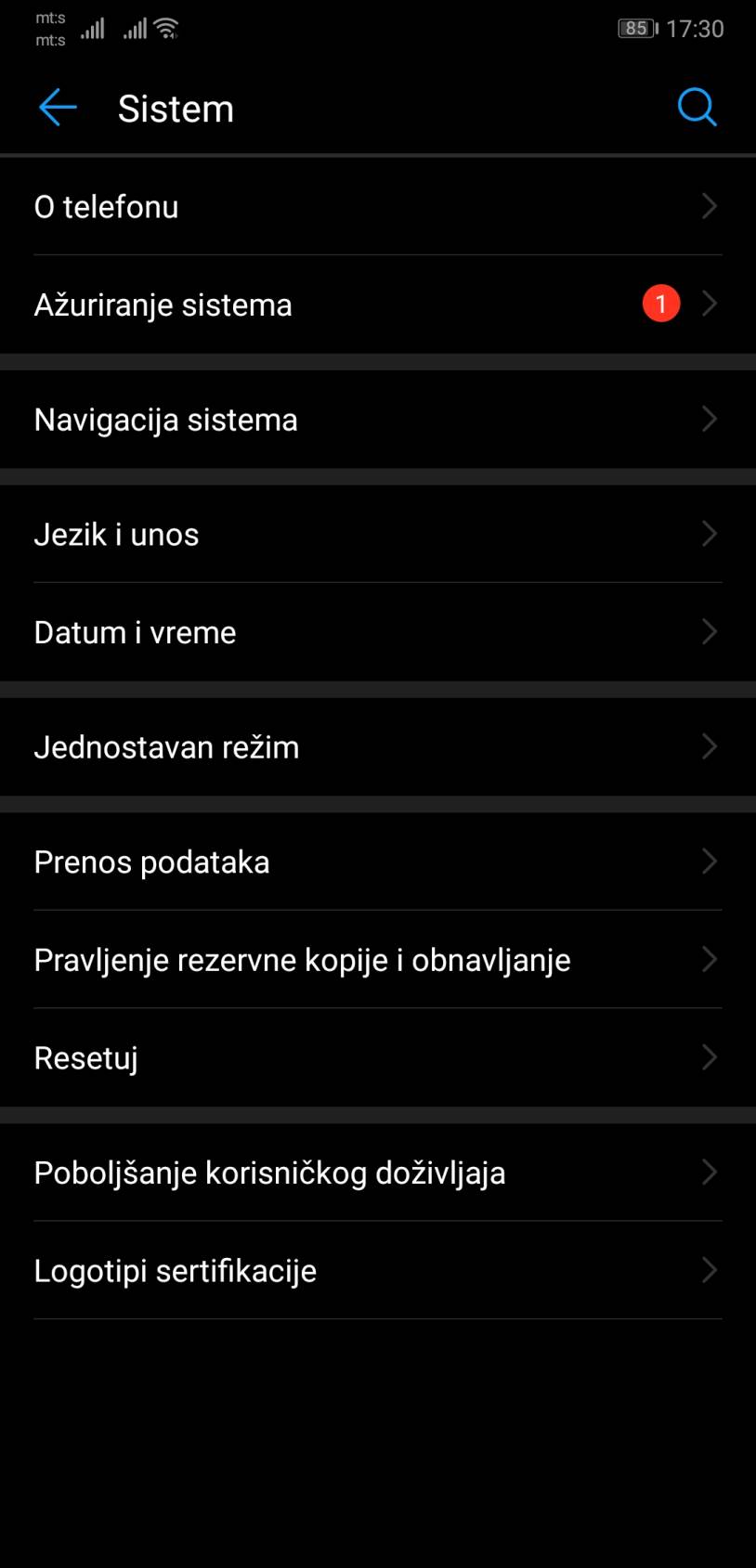Viewport: 756px width, 1568px height.
Task: Open search from the Sistem header
Action: click(x=697, y=107)
